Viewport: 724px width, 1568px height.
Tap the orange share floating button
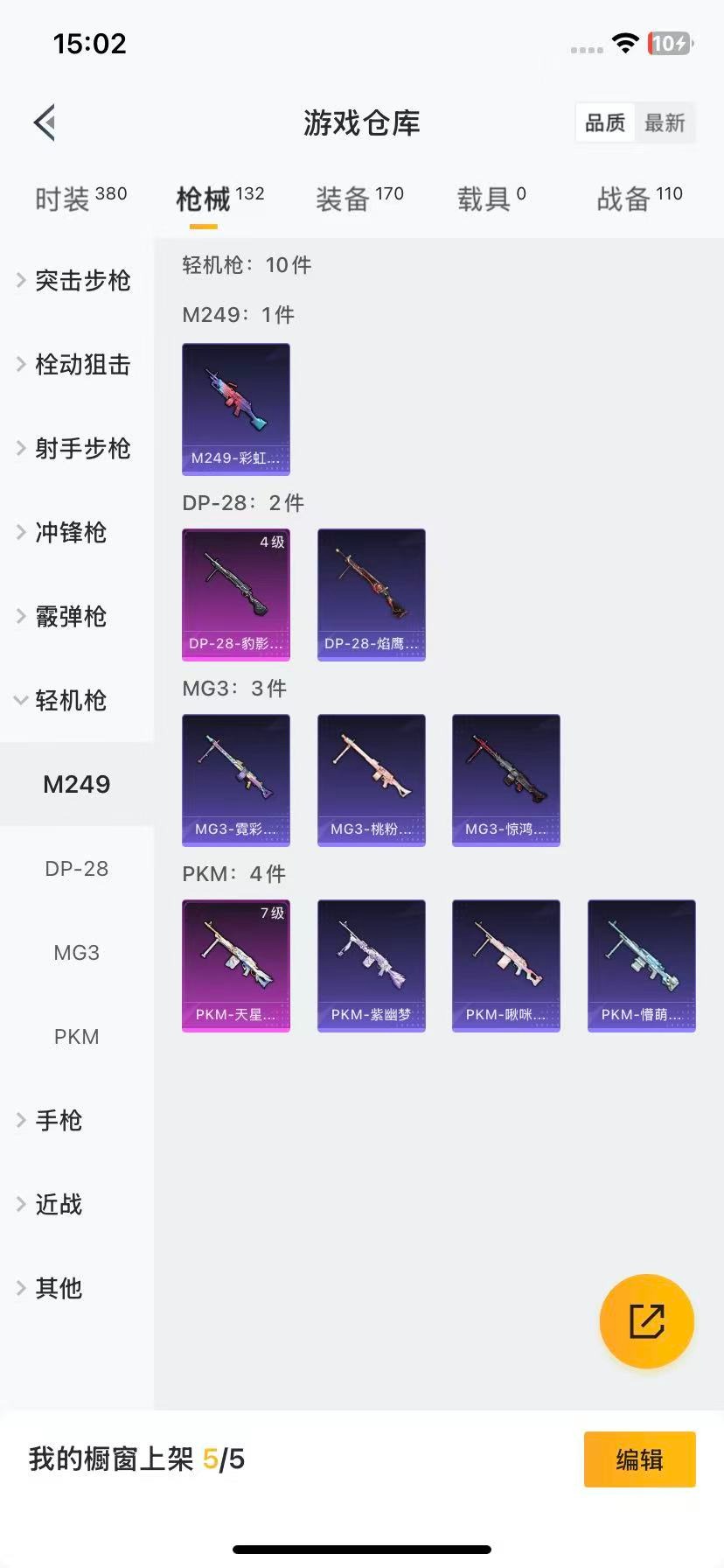point(647,1321)
